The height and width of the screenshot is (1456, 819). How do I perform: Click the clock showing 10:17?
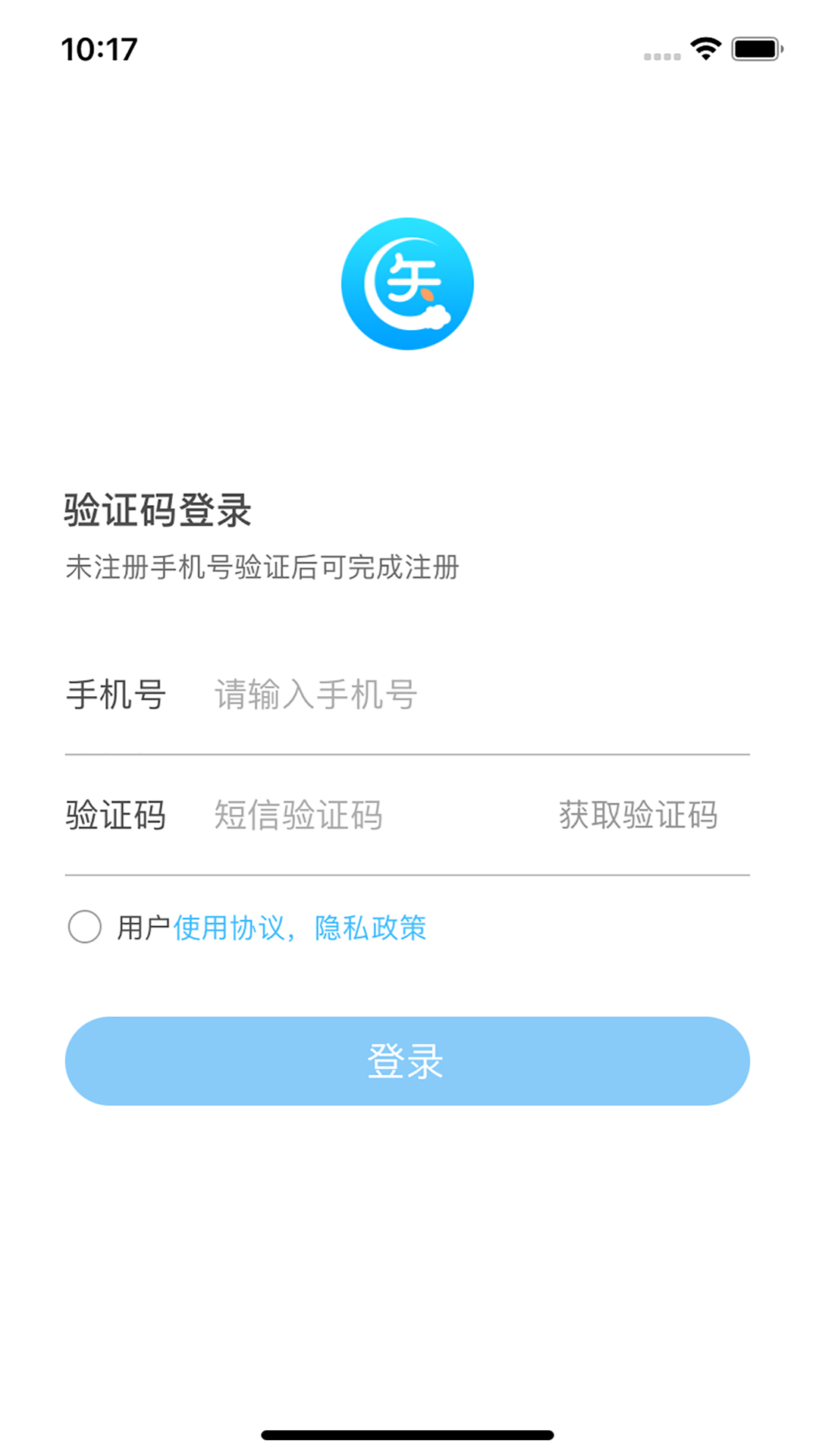[x=99, y=50]
